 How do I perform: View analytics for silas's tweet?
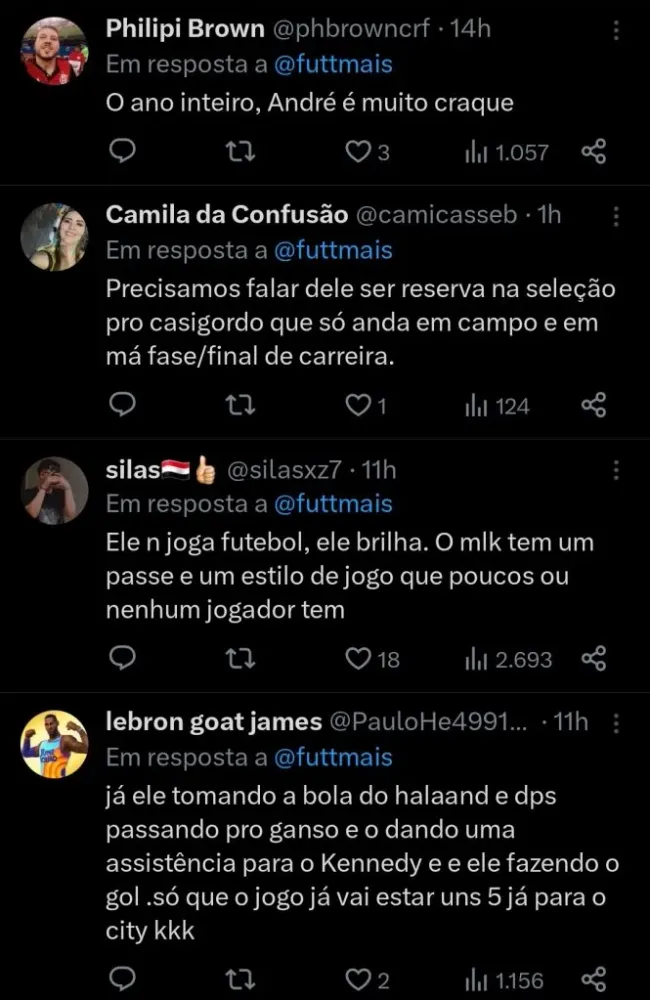tap(508, 659)
